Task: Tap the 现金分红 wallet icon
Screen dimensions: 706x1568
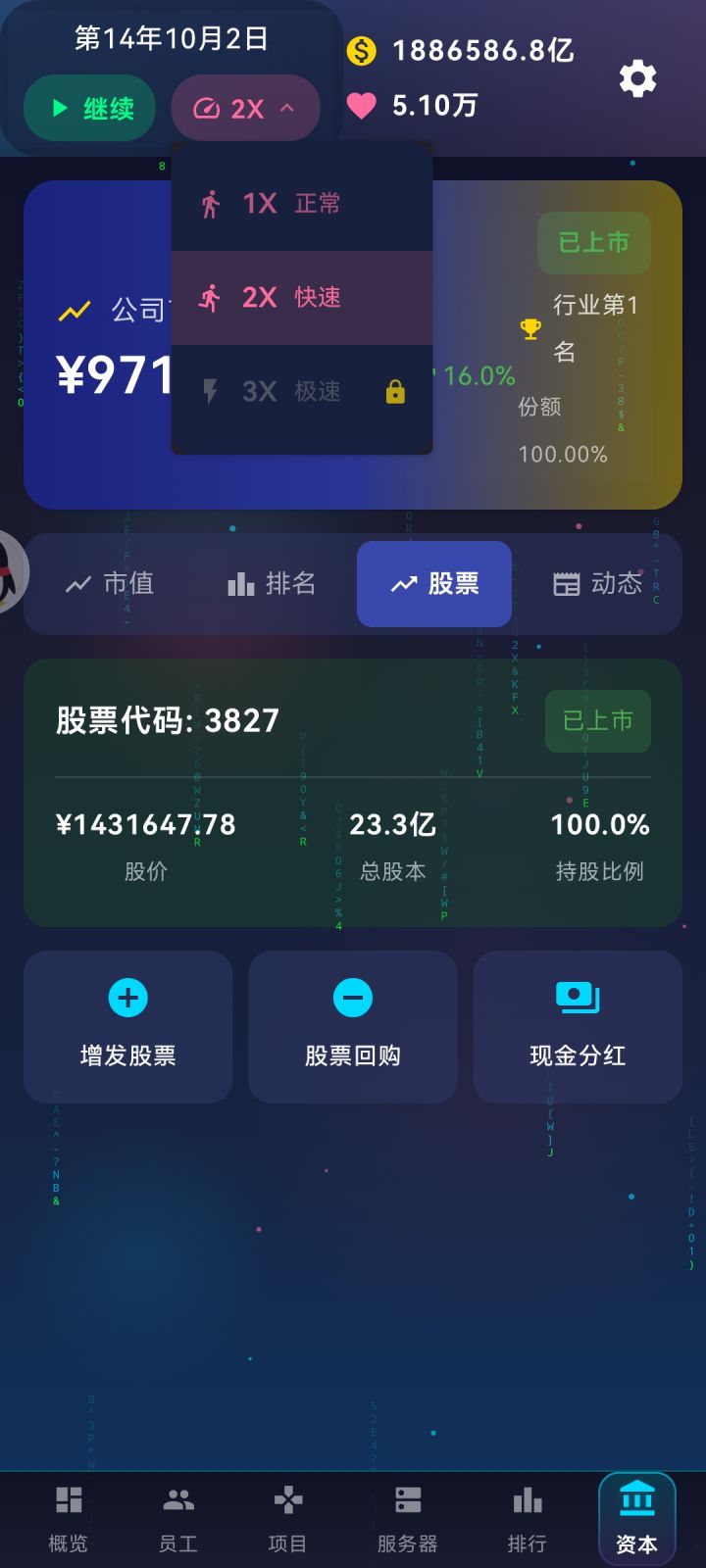Action: coord(577,997)
